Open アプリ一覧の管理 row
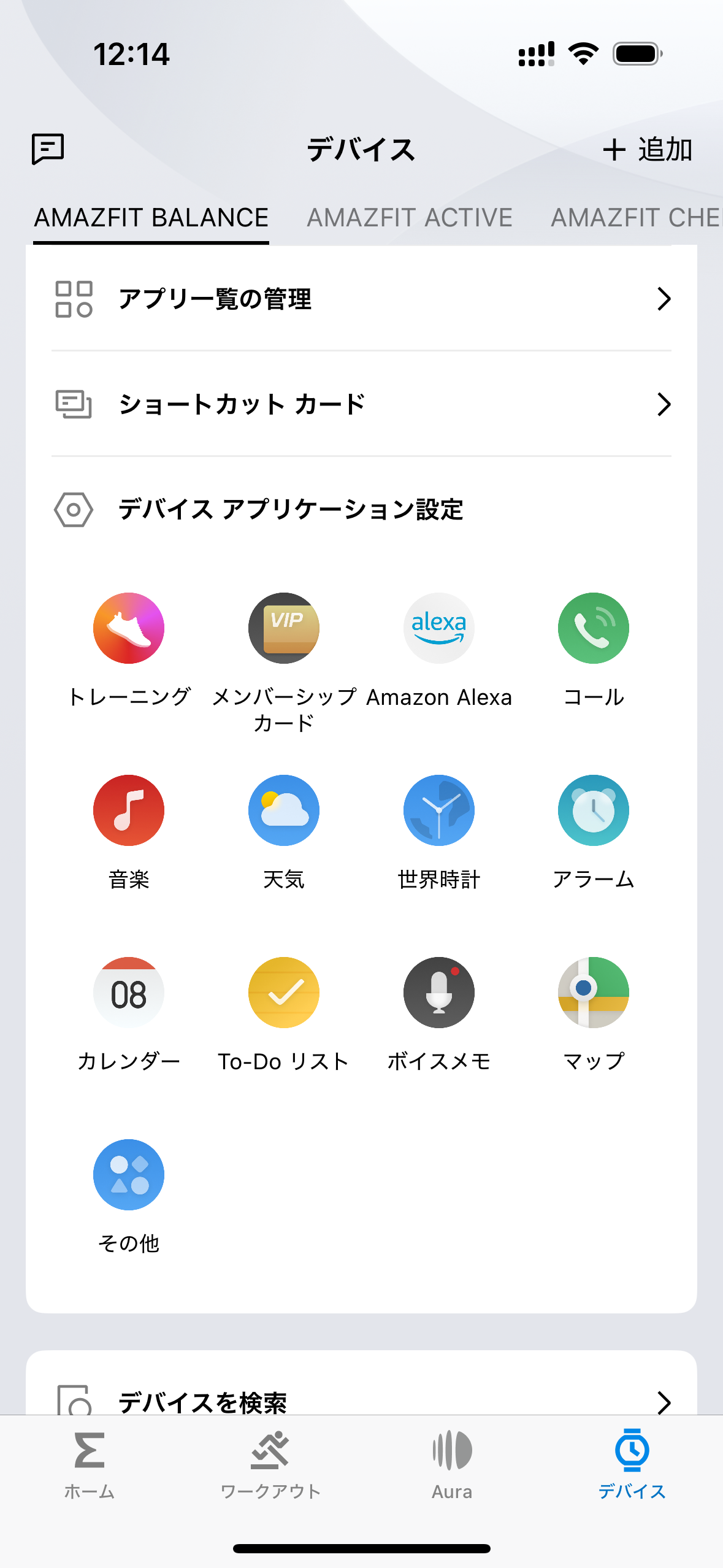 coord(361,299)
